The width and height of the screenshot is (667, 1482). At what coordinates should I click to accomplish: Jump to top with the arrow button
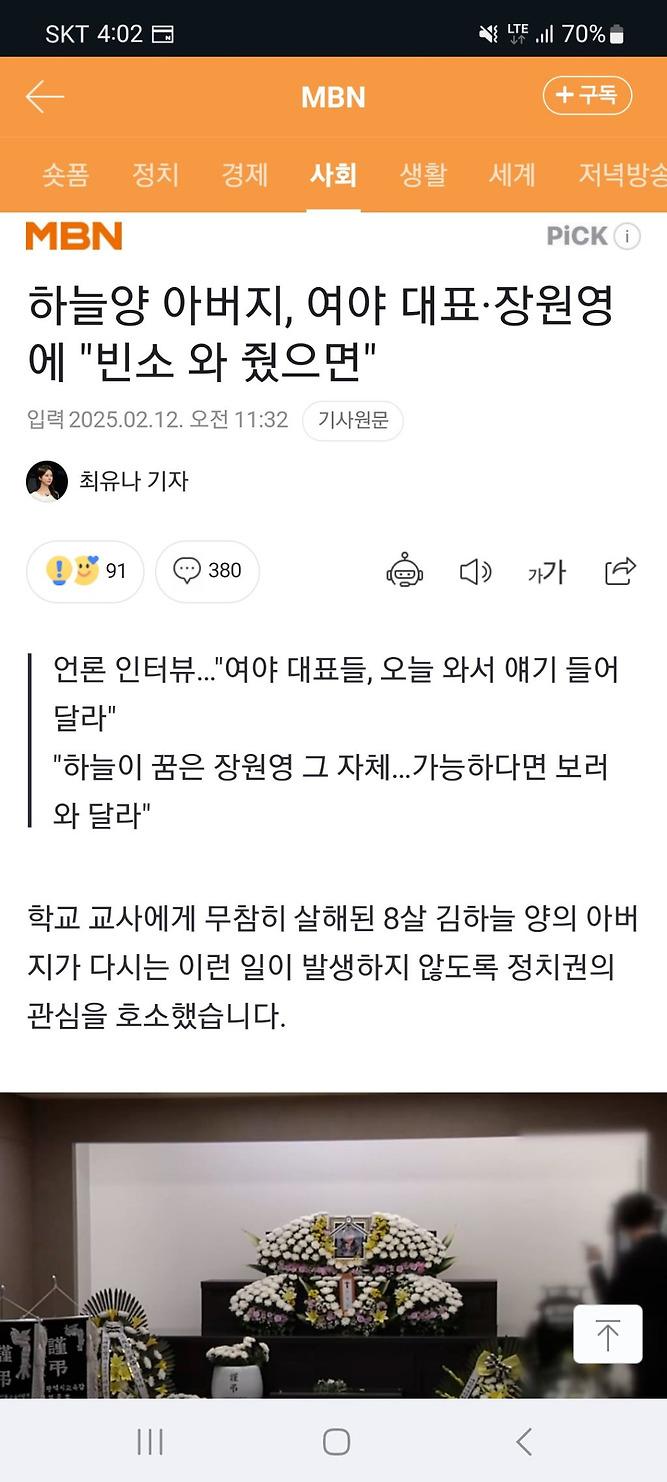(608, 1334)
